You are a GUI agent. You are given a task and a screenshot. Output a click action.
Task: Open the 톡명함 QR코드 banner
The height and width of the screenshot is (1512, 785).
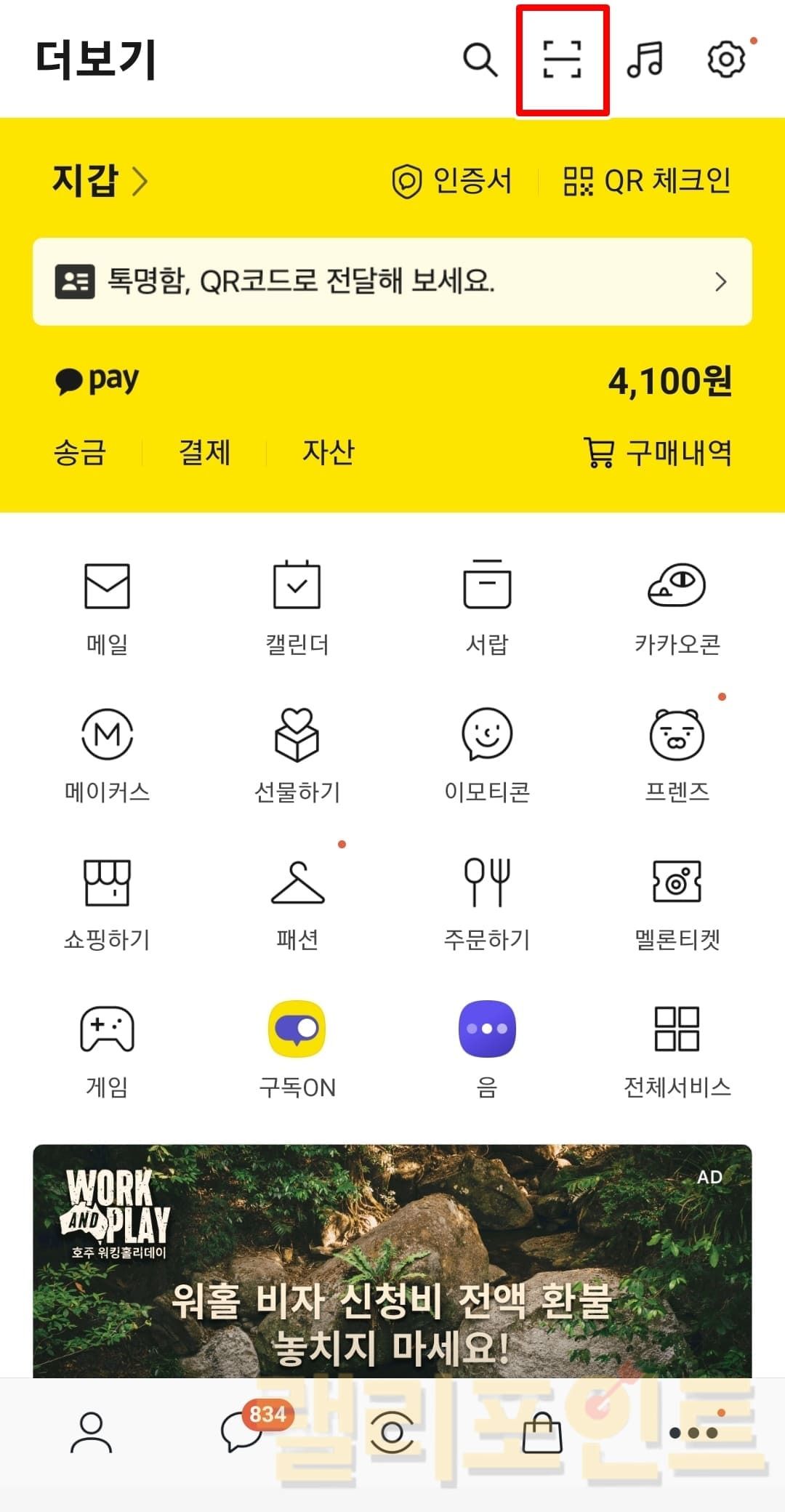[392, 281]
